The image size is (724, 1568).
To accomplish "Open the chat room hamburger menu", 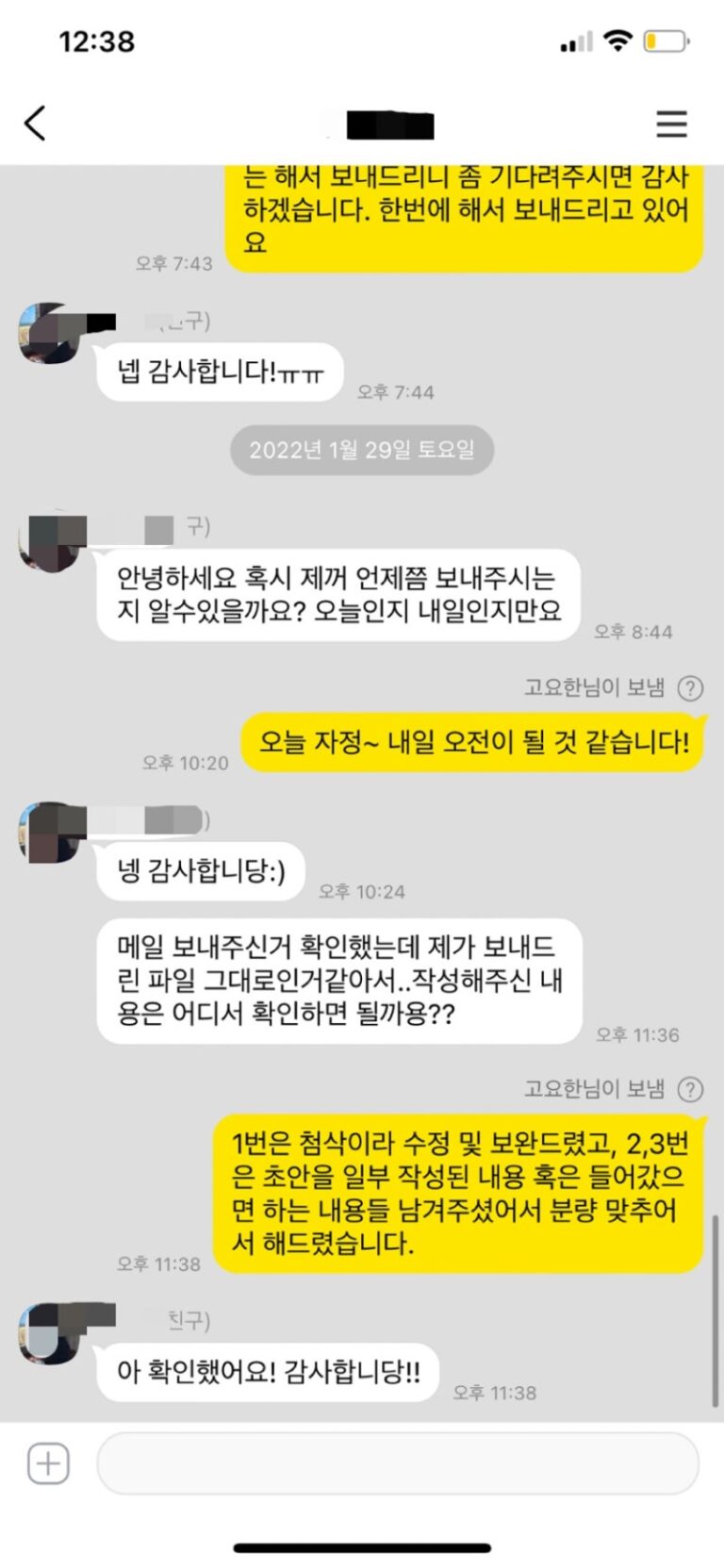I will (671, 124).
